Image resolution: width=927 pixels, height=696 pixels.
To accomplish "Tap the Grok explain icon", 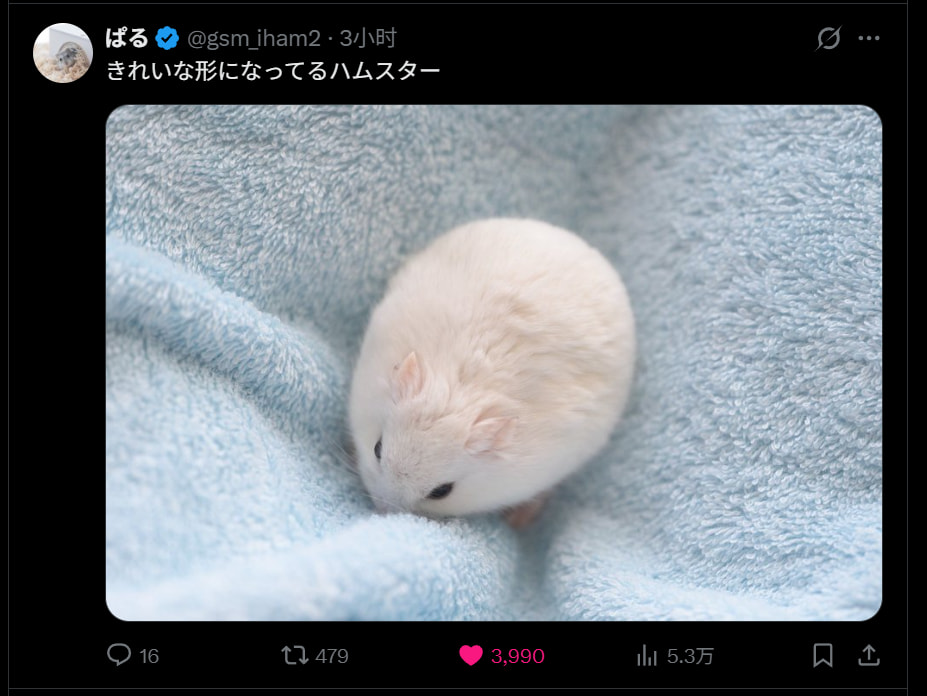I will click(828, 39).
